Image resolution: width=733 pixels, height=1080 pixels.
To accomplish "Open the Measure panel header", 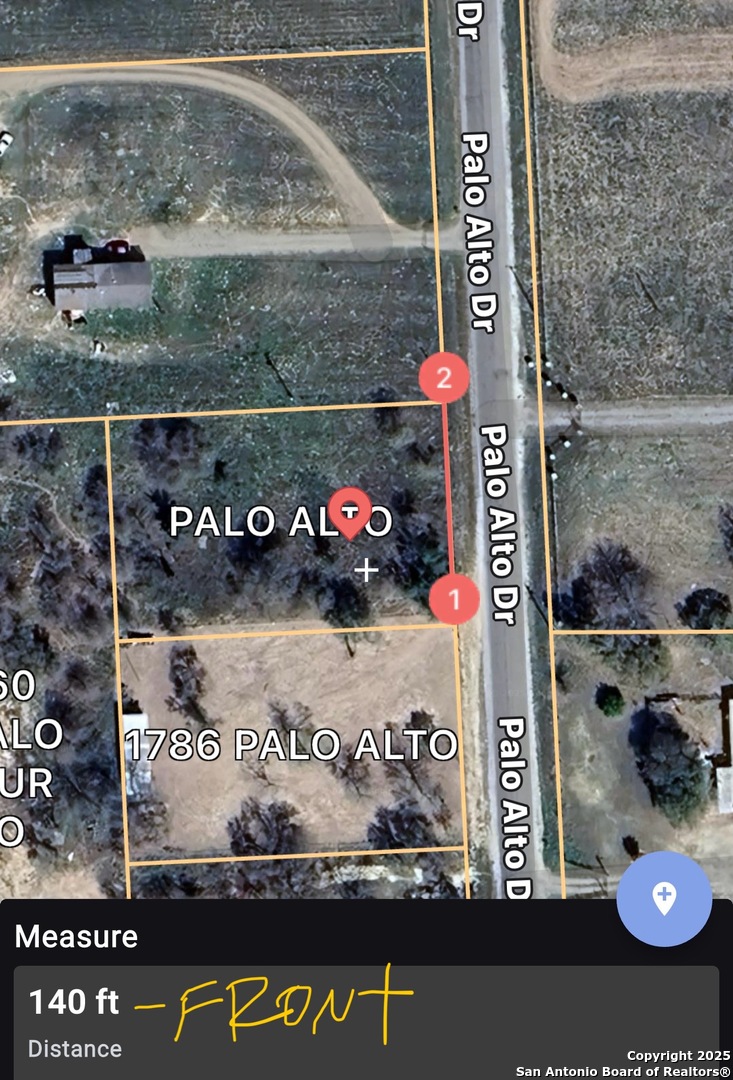I will point(76,937).
